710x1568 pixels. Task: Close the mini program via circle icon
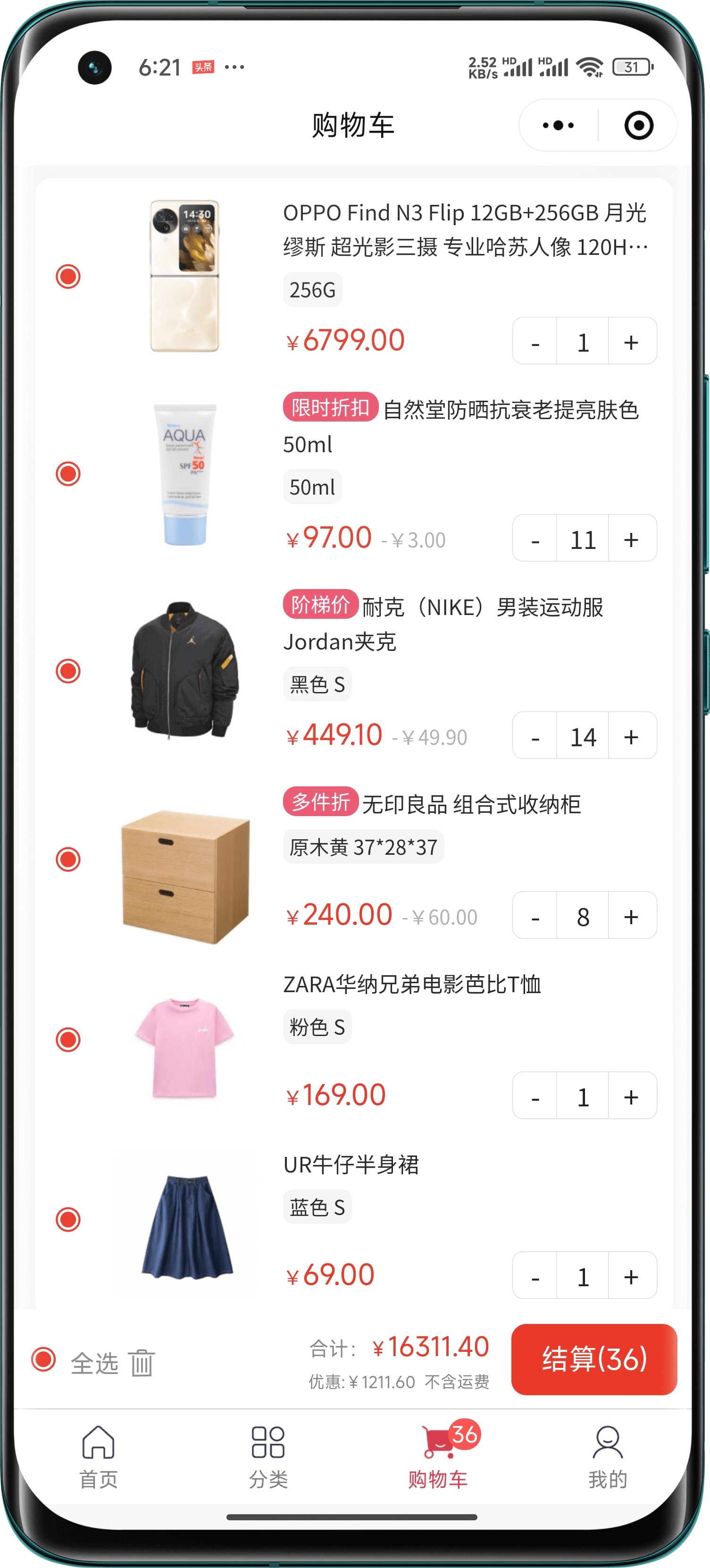(638, 126)
